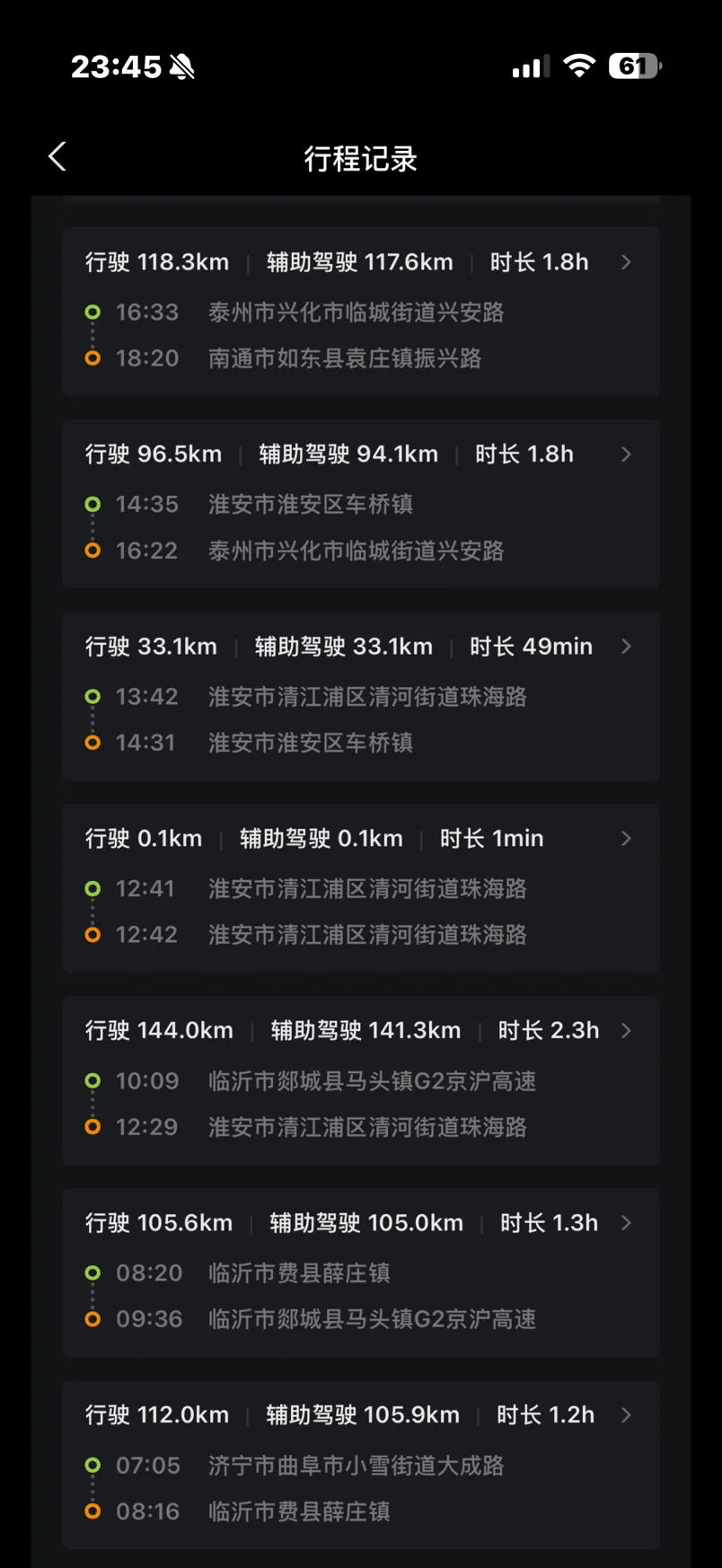The width and height of the screenshot is (722, 1568).
Task: Open the 105.6km trip starting at 08:20
Action: [359, 1272]
